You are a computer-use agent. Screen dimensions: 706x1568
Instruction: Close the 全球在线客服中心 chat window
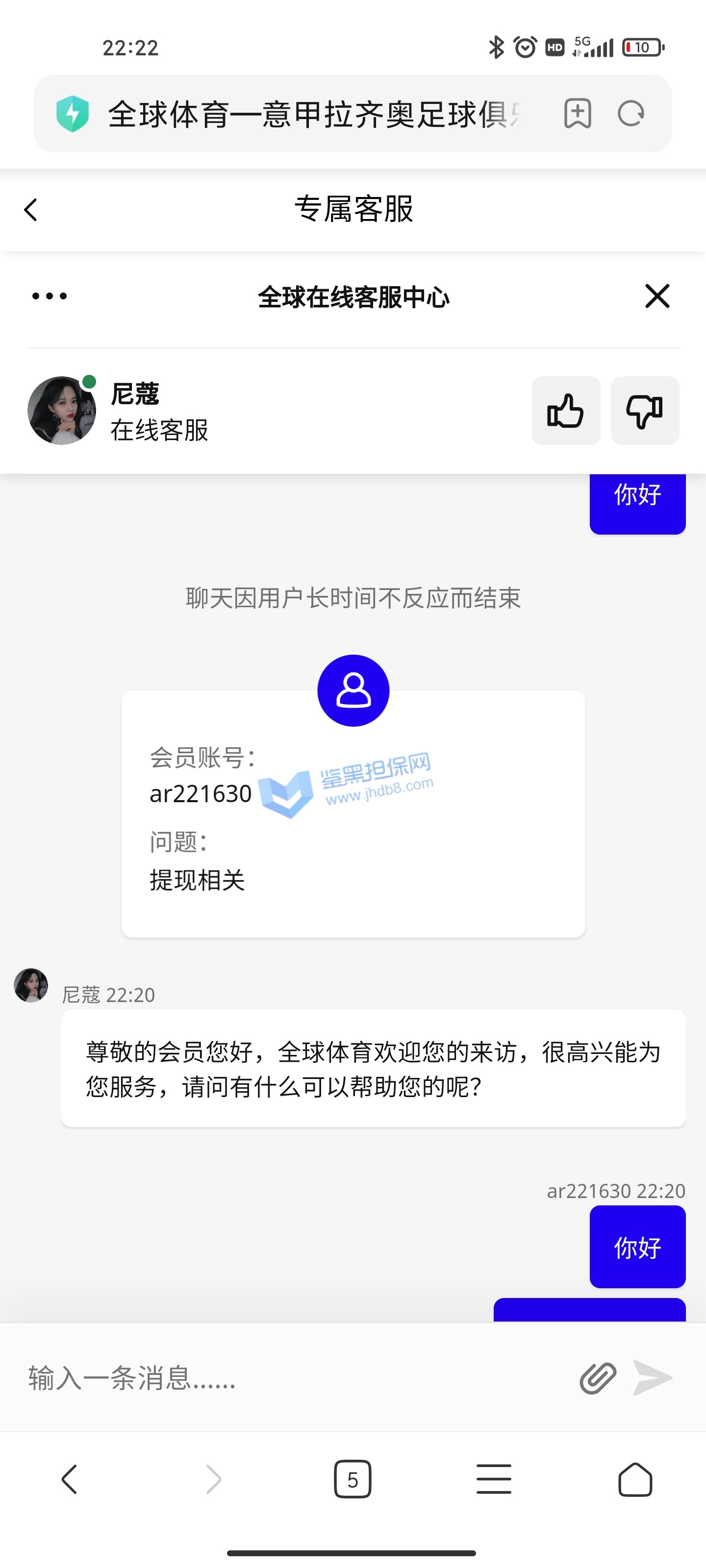tap(656, 296)
